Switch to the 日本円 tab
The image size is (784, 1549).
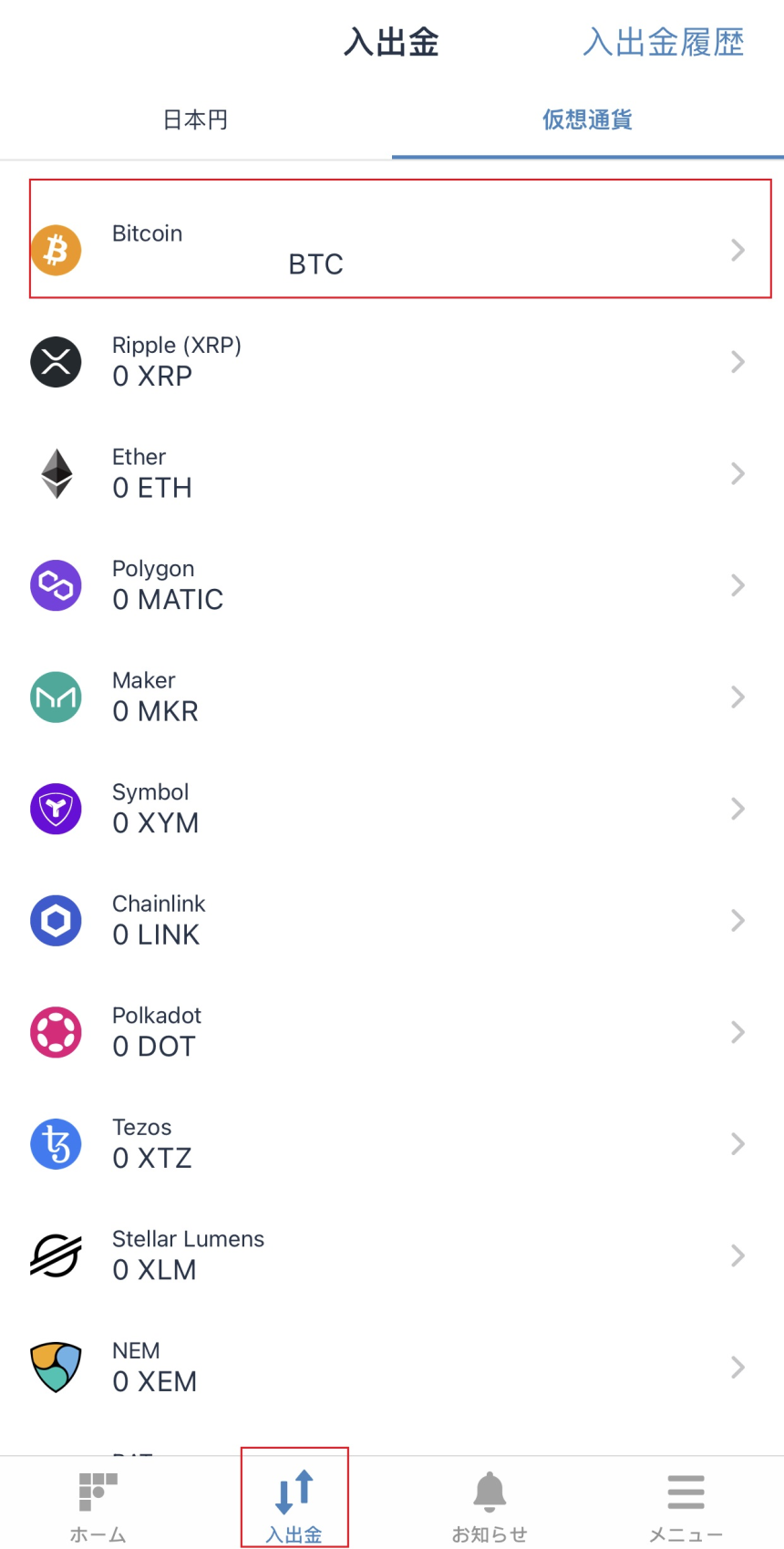(195, 119)
